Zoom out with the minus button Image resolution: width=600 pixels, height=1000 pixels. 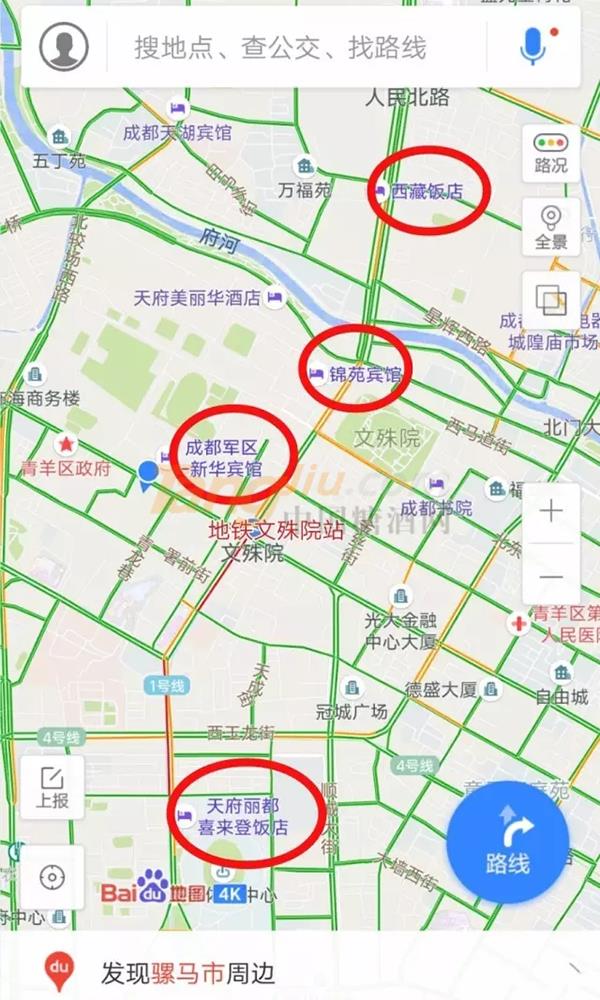pos(551,577)
